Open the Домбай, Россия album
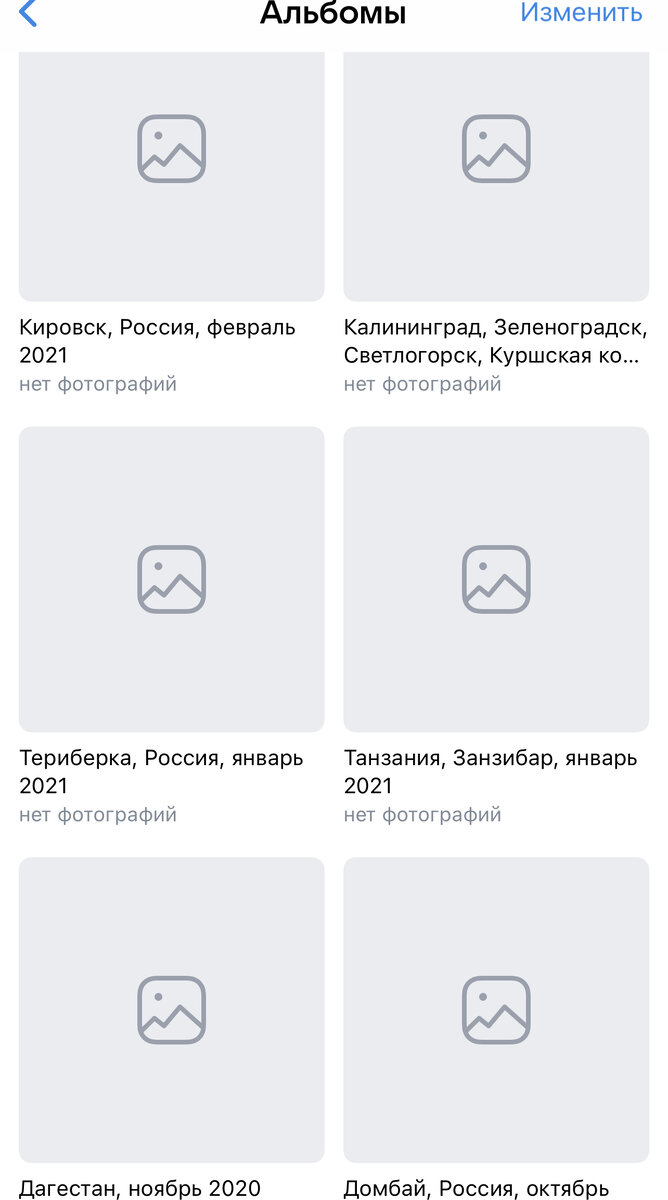 point(496,1010)
